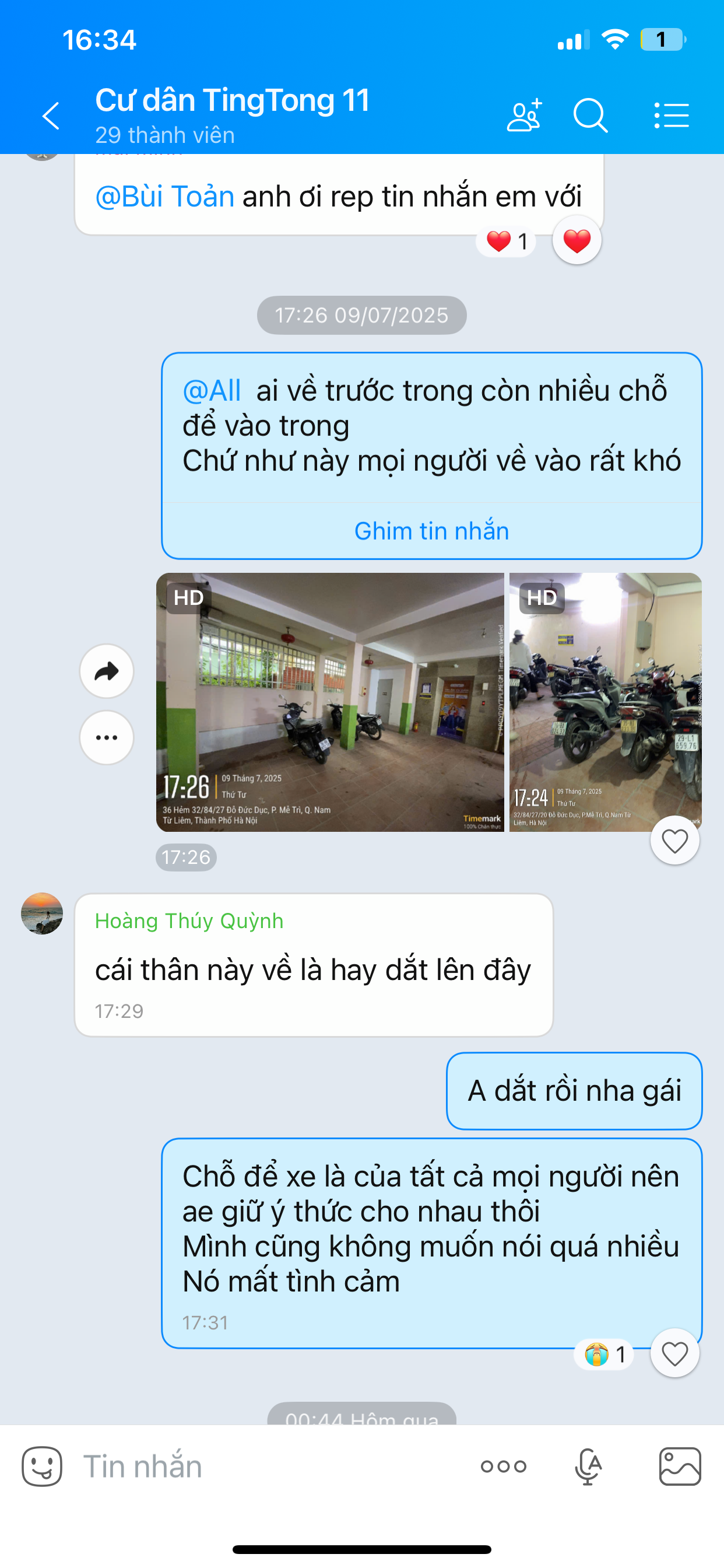
Task: Add members to the group
Action: pyautogui.click(x=525, y=115)
